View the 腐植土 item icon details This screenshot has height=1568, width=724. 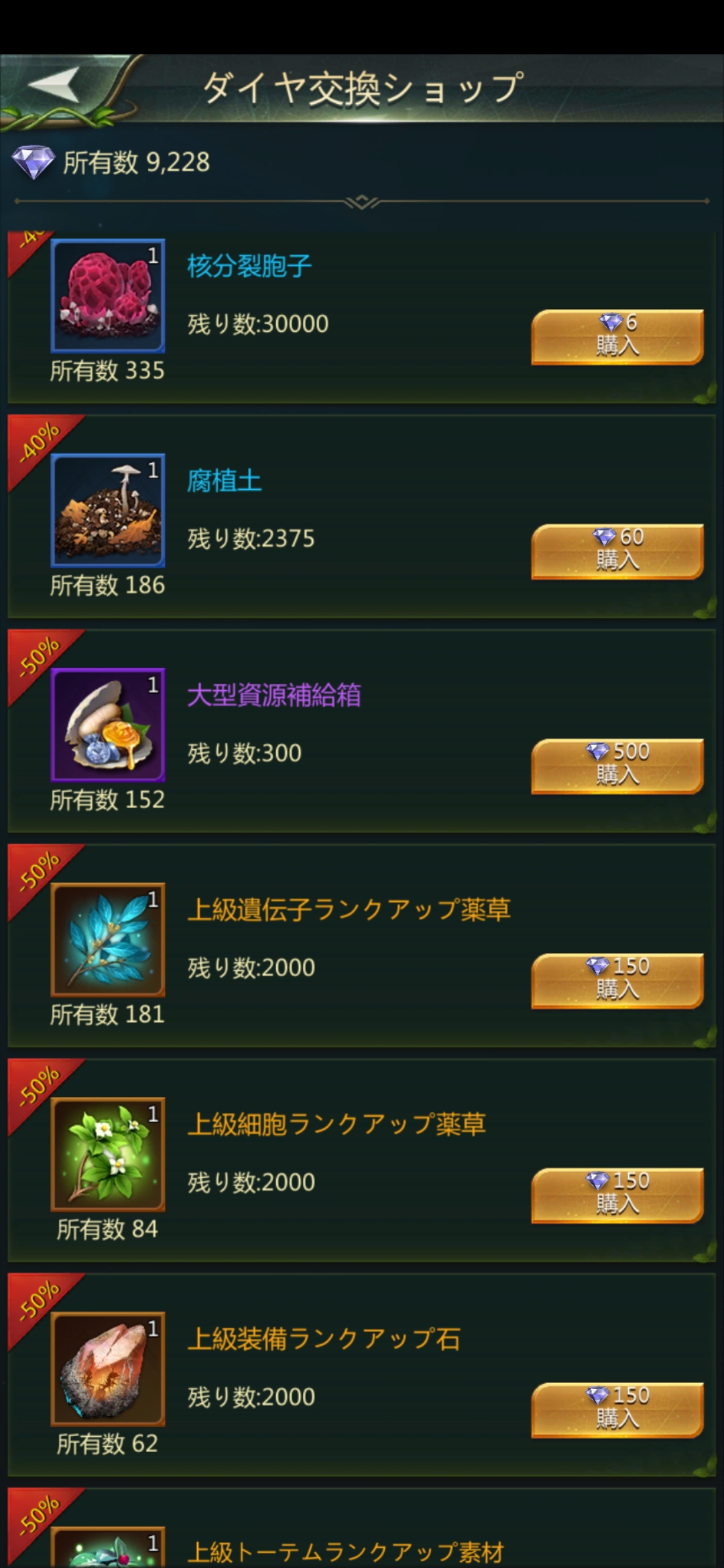pyautogui.click(x=108, y=510)
